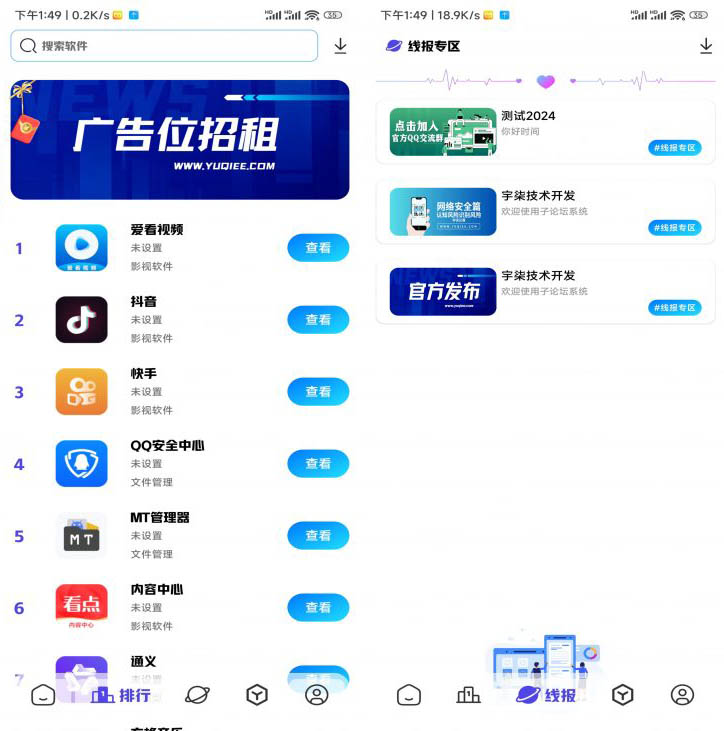This screenshot has width=724, height=731.
Task: Switch to the planet tab beside 排行
Action: (198, 695)
